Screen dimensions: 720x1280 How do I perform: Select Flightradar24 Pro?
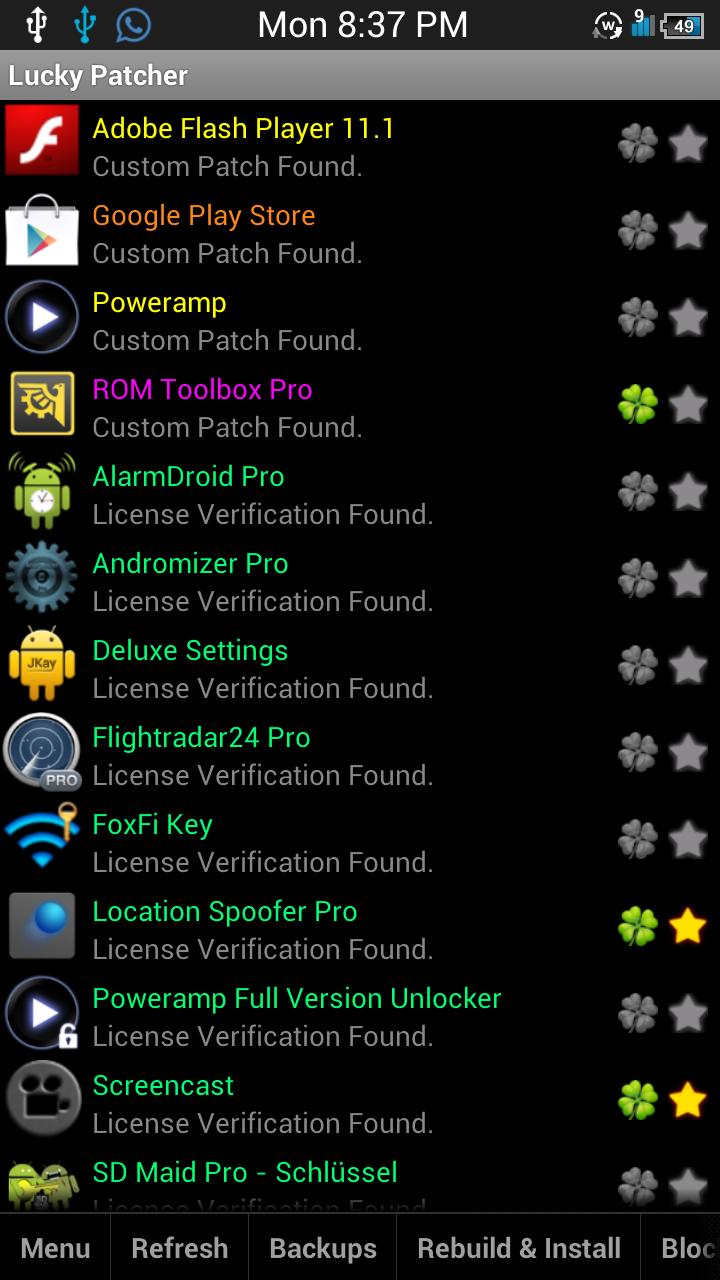coord(300,753)
